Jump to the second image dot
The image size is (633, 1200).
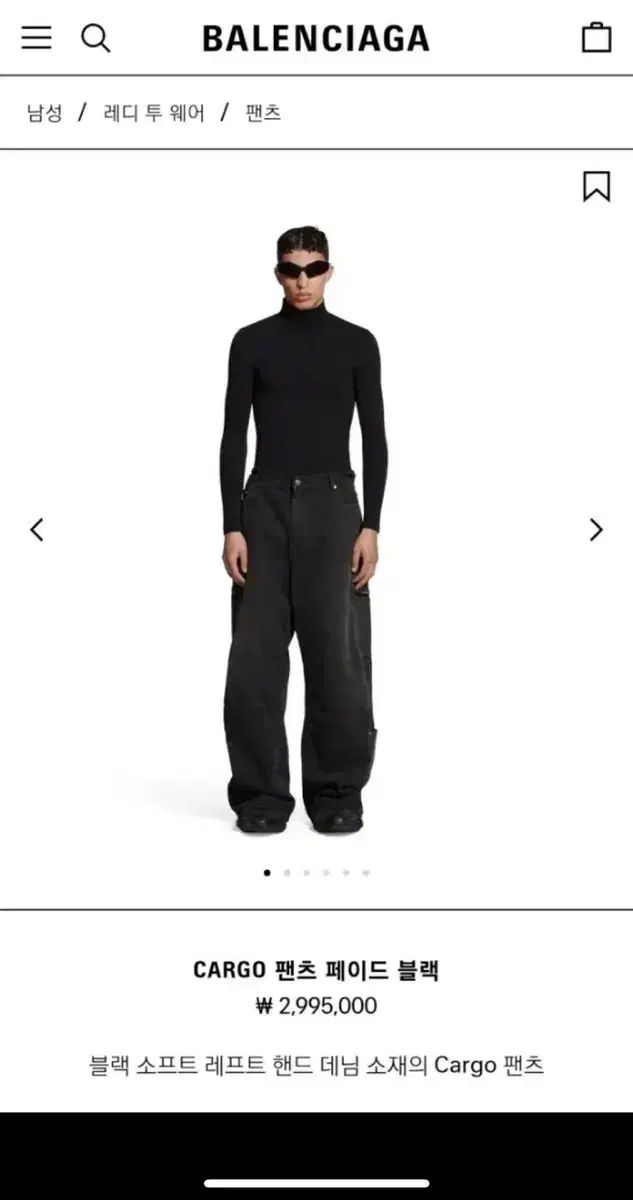coord(287,873)
